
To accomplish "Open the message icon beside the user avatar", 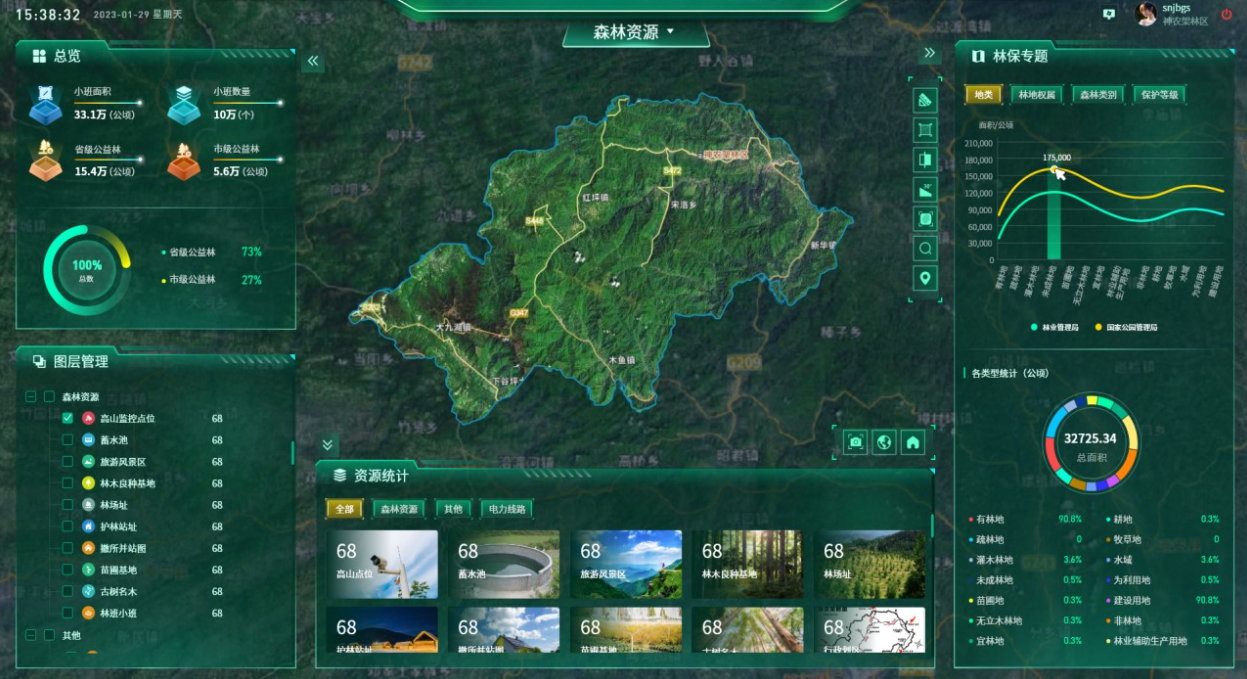I will (1108, 14).
